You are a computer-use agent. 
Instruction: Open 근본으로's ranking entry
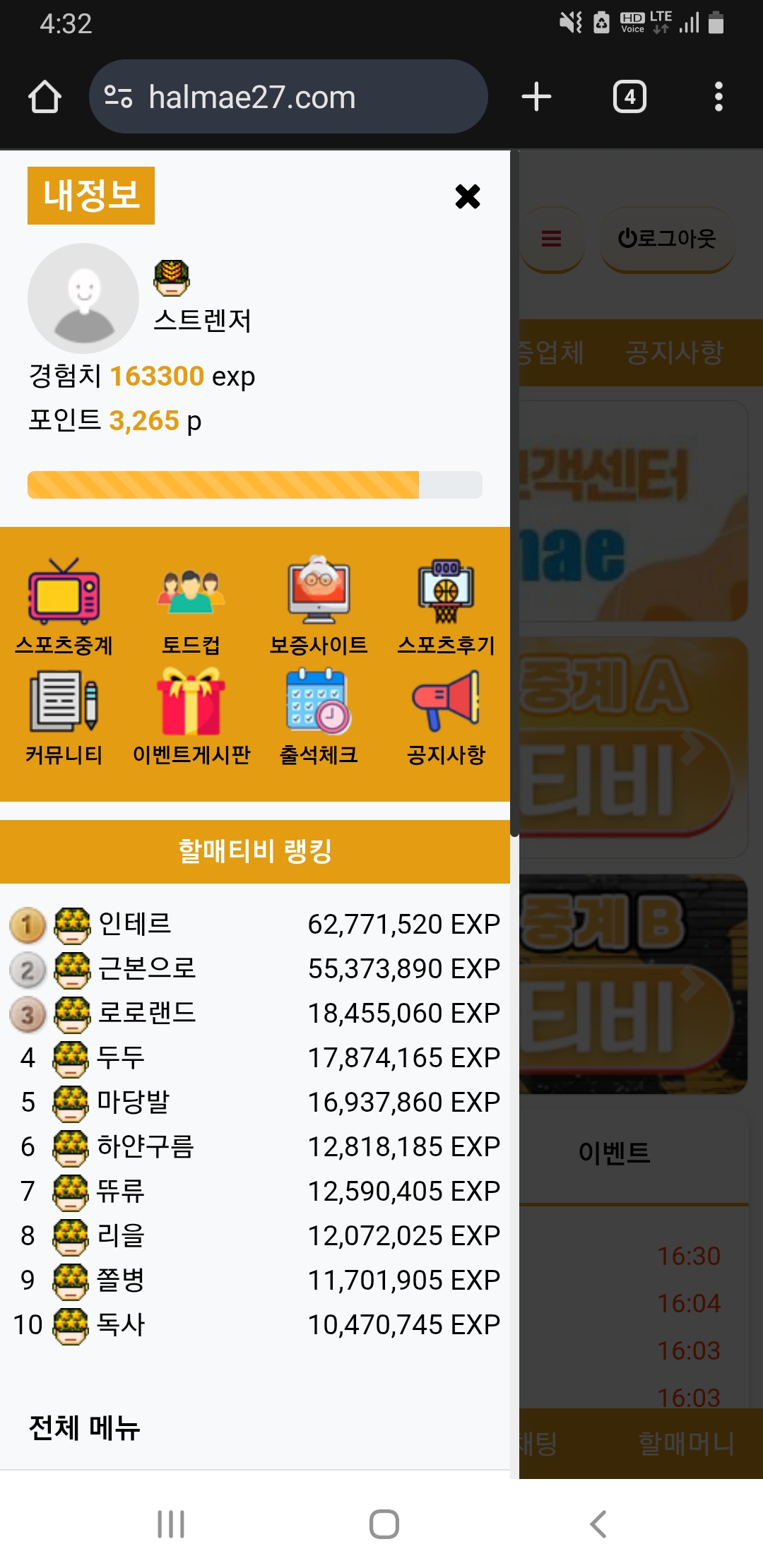click(x=146, y=968)
